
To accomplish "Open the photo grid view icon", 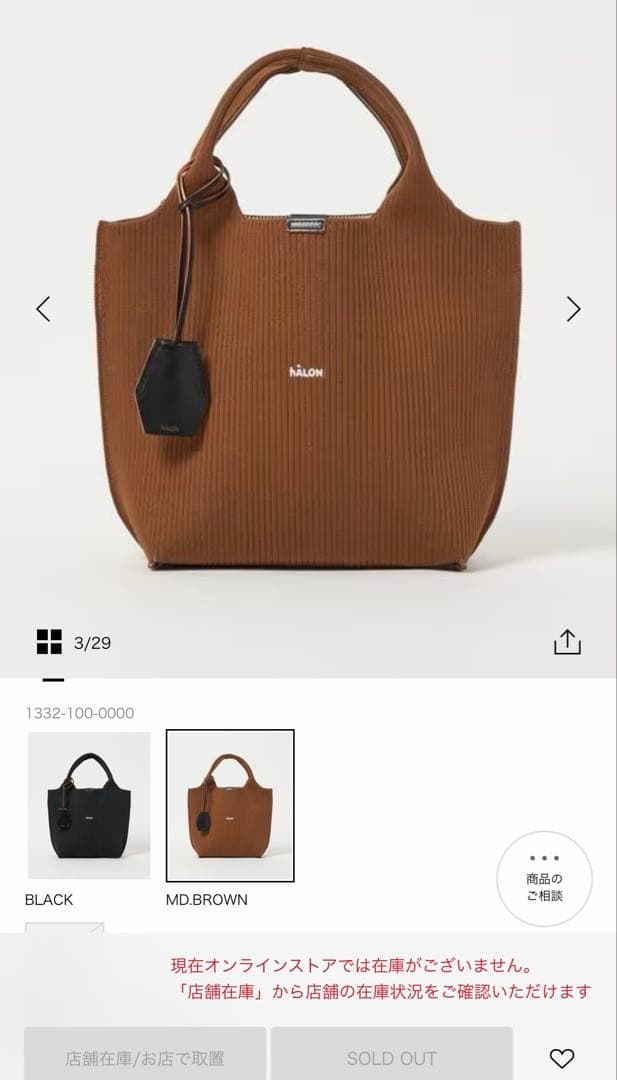I will tap(49, 642).
